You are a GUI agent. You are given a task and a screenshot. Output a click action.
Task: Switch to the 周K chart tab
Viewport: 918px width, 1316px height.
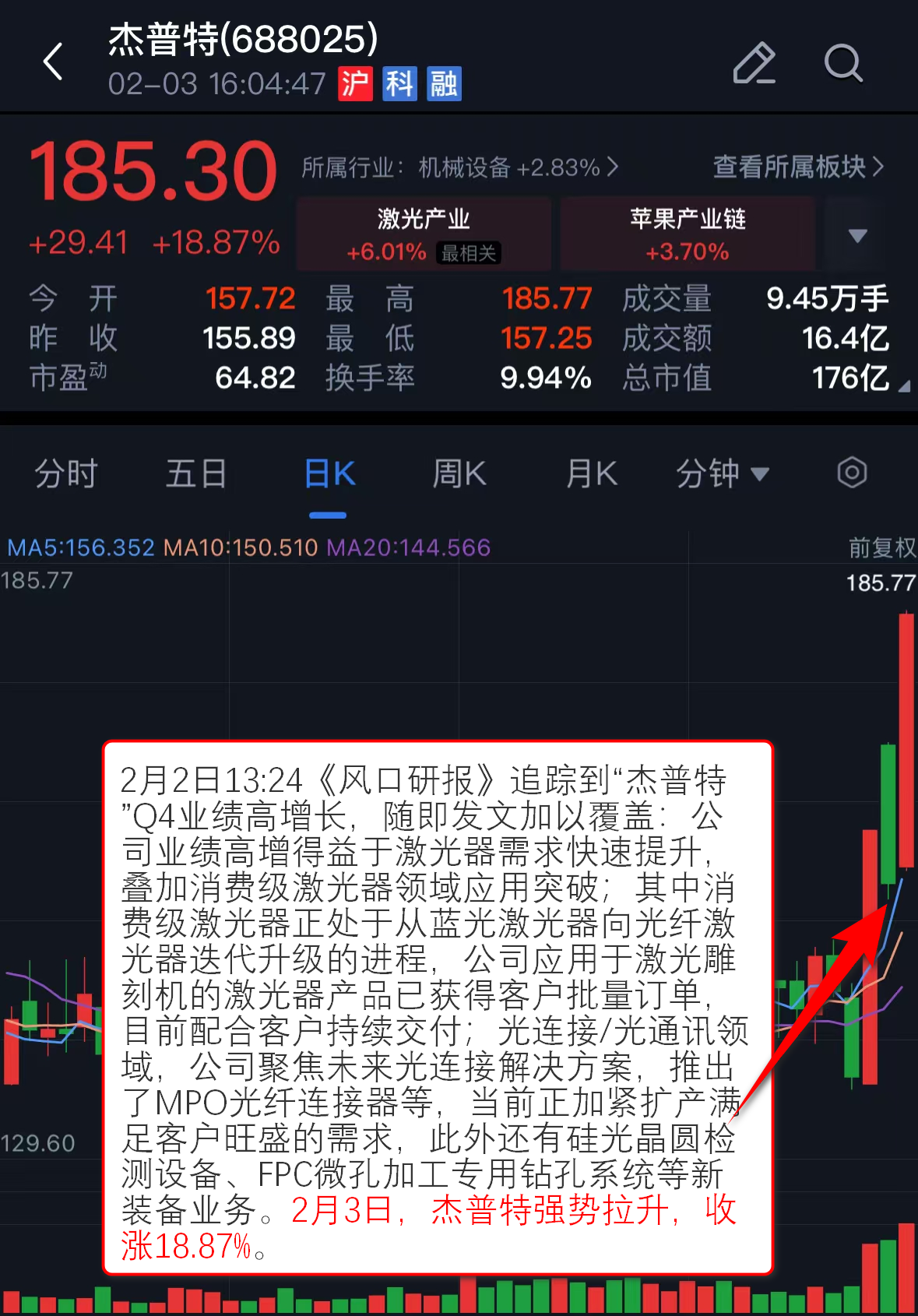pos(459,473)
